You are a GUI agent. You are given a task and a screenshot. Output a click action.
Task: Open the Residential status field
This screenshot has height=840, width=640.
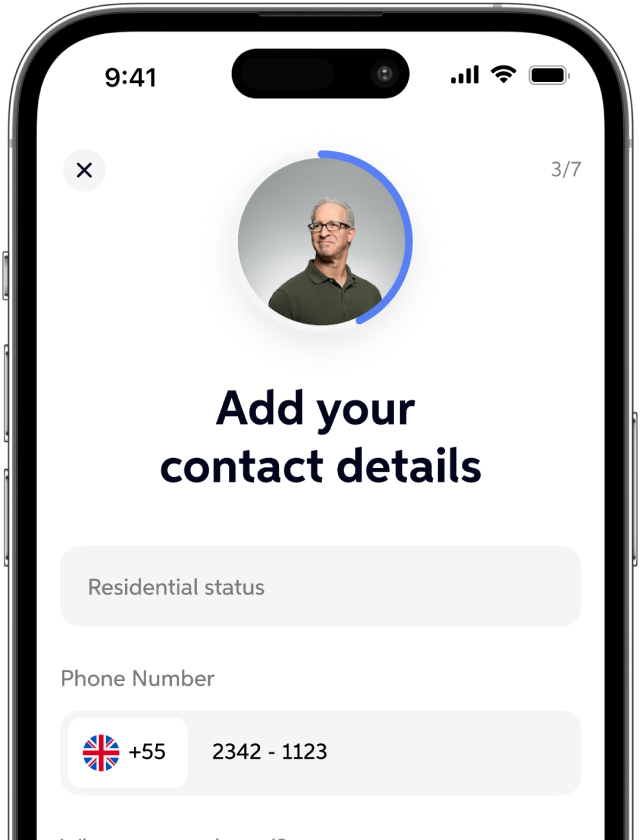[x=320, y=587]
